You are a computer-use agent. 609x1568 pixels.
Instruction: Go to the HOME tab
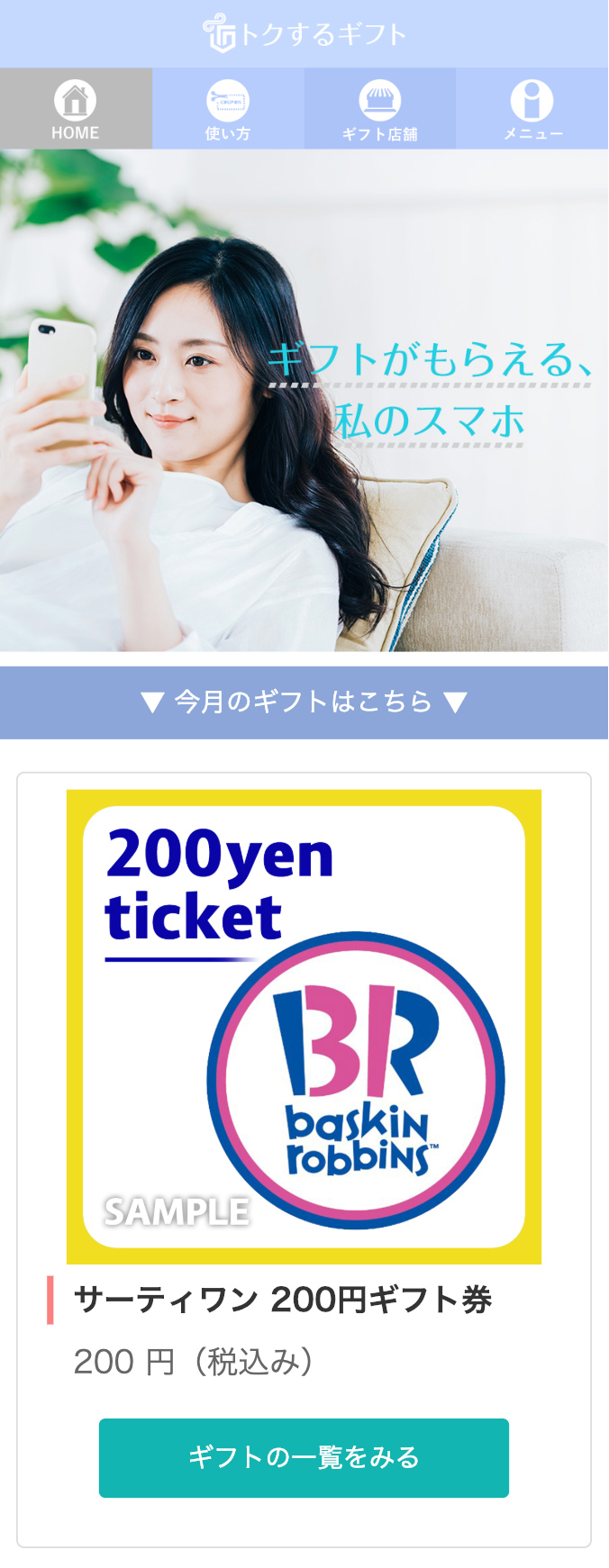[76, 109]
